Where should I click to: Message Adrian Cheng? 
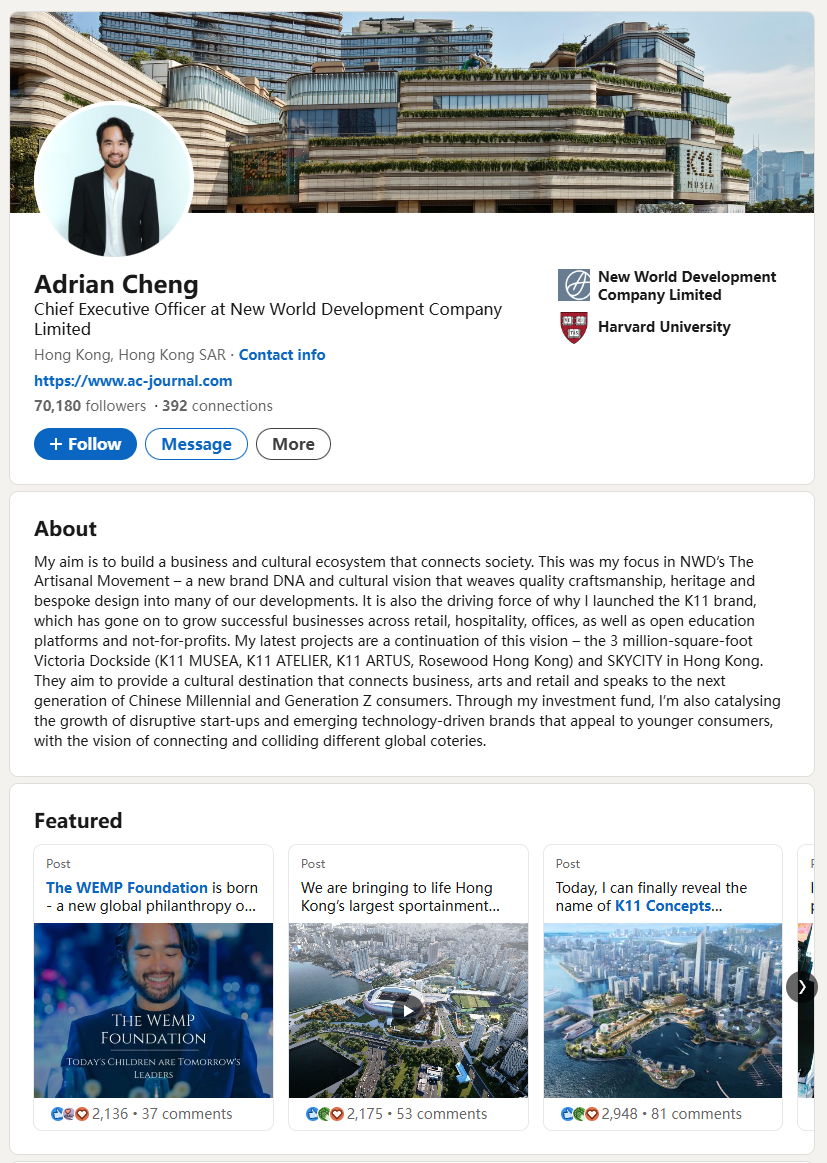(x=196, y=443)
